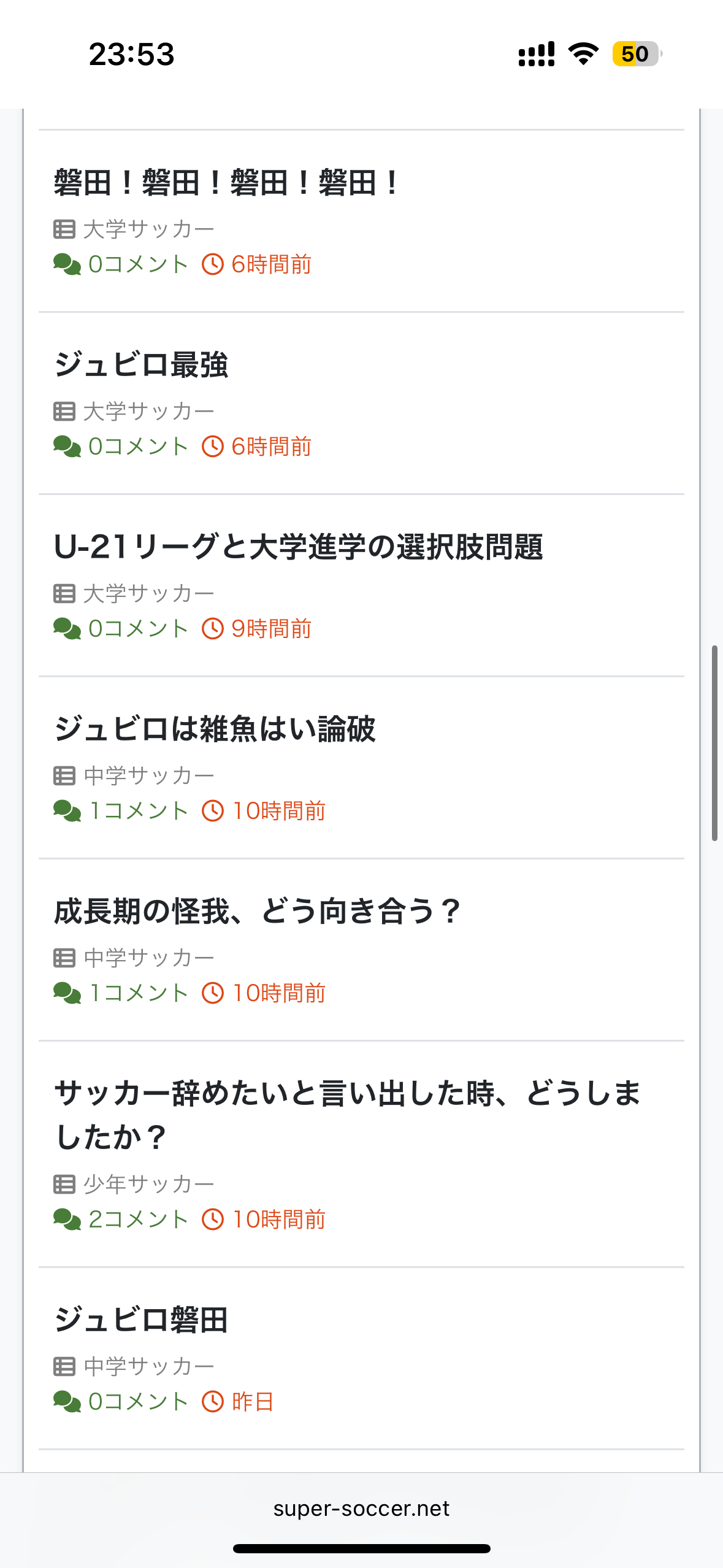Tap the super-soccer.net address bar

[x=361, y=1508]
